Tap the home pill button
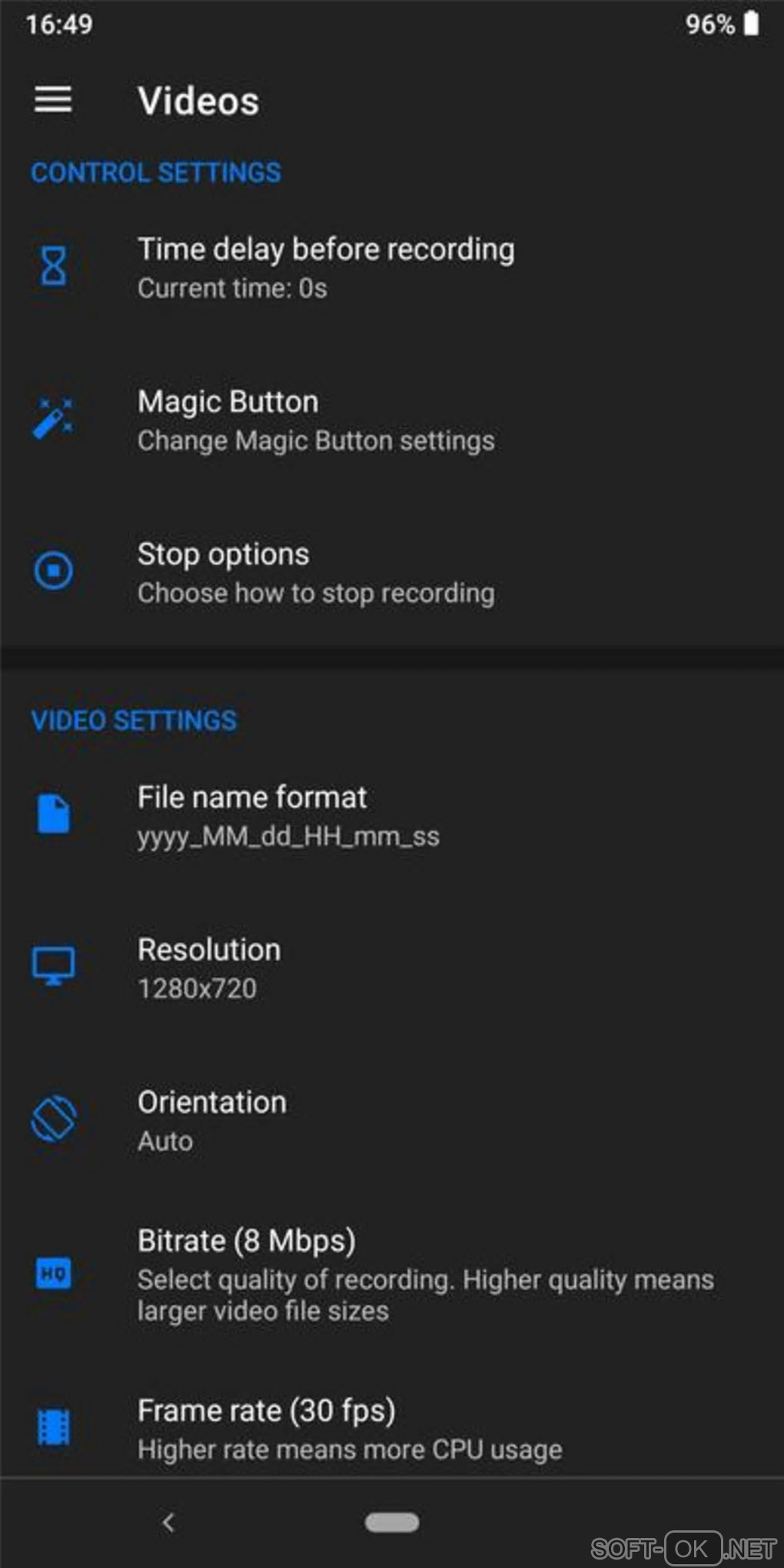784x1568 pixels. 392,1522
